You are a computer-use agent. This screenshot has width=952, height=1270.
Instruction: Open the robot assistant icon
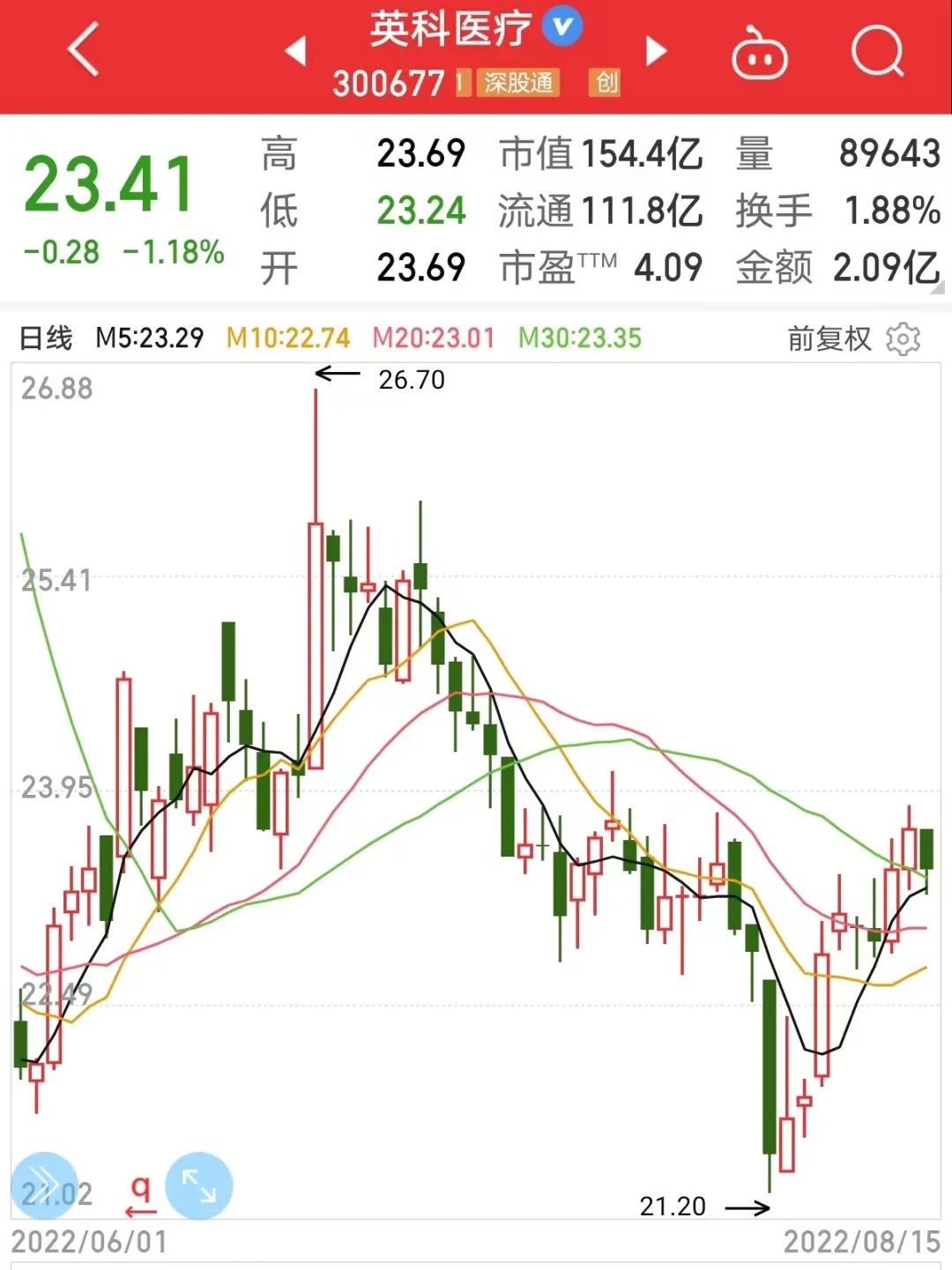(x=759, y=53)
